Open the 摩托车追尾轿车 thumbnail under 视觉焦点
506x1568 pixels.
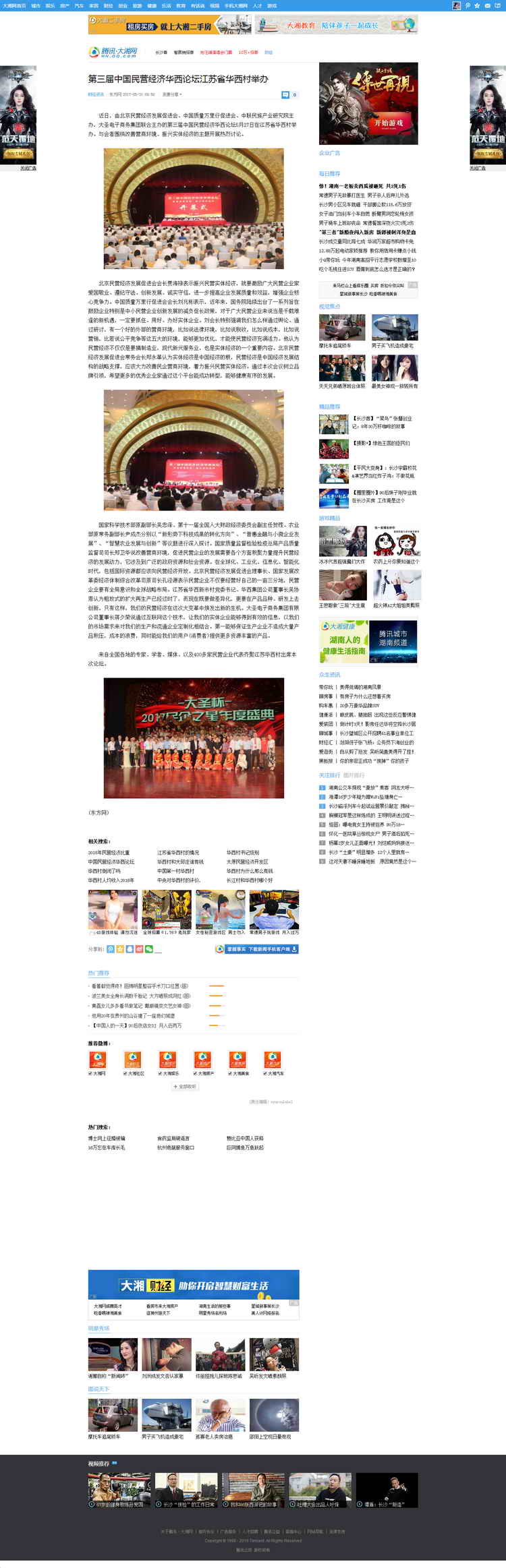coord(342,328)
